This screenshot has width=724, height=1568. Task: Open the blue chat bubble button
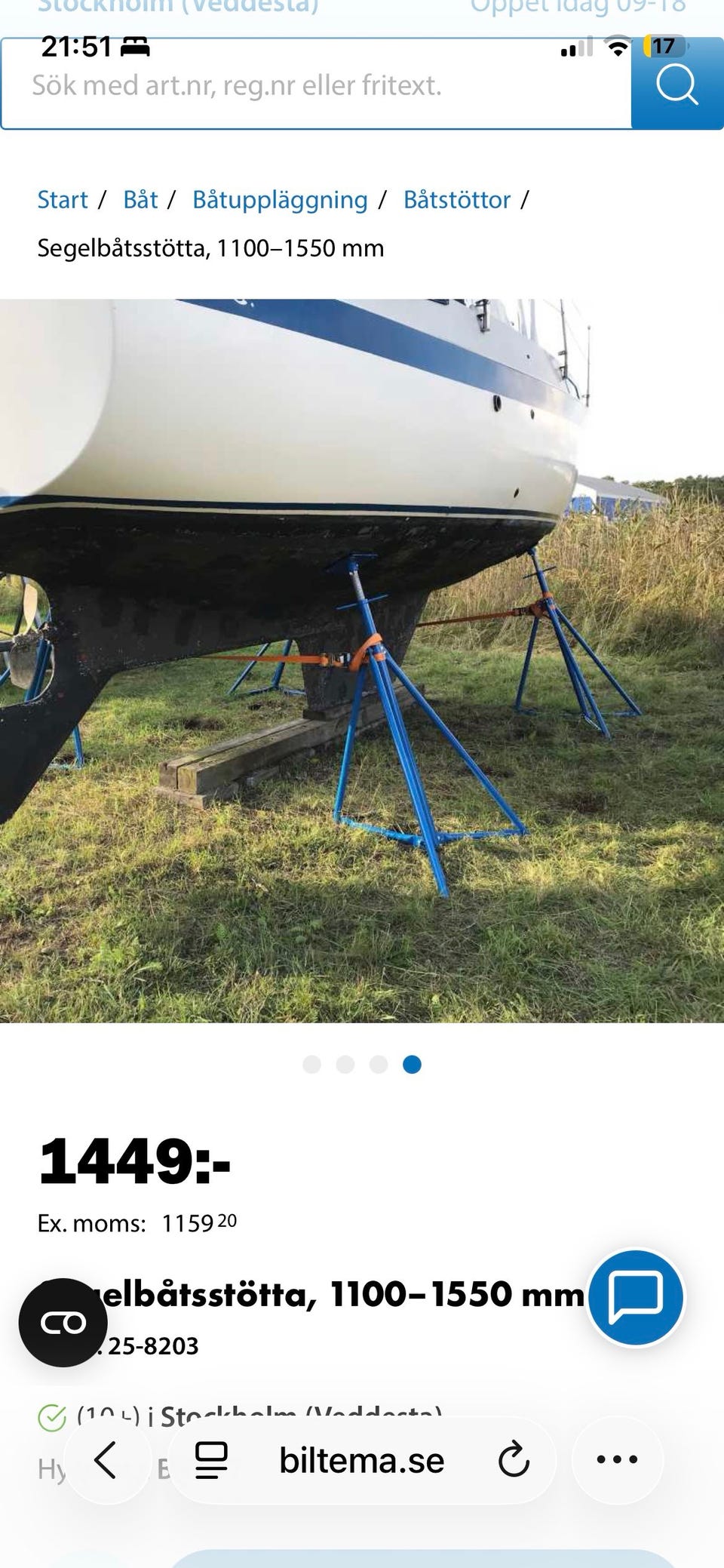pos(636,1297)
